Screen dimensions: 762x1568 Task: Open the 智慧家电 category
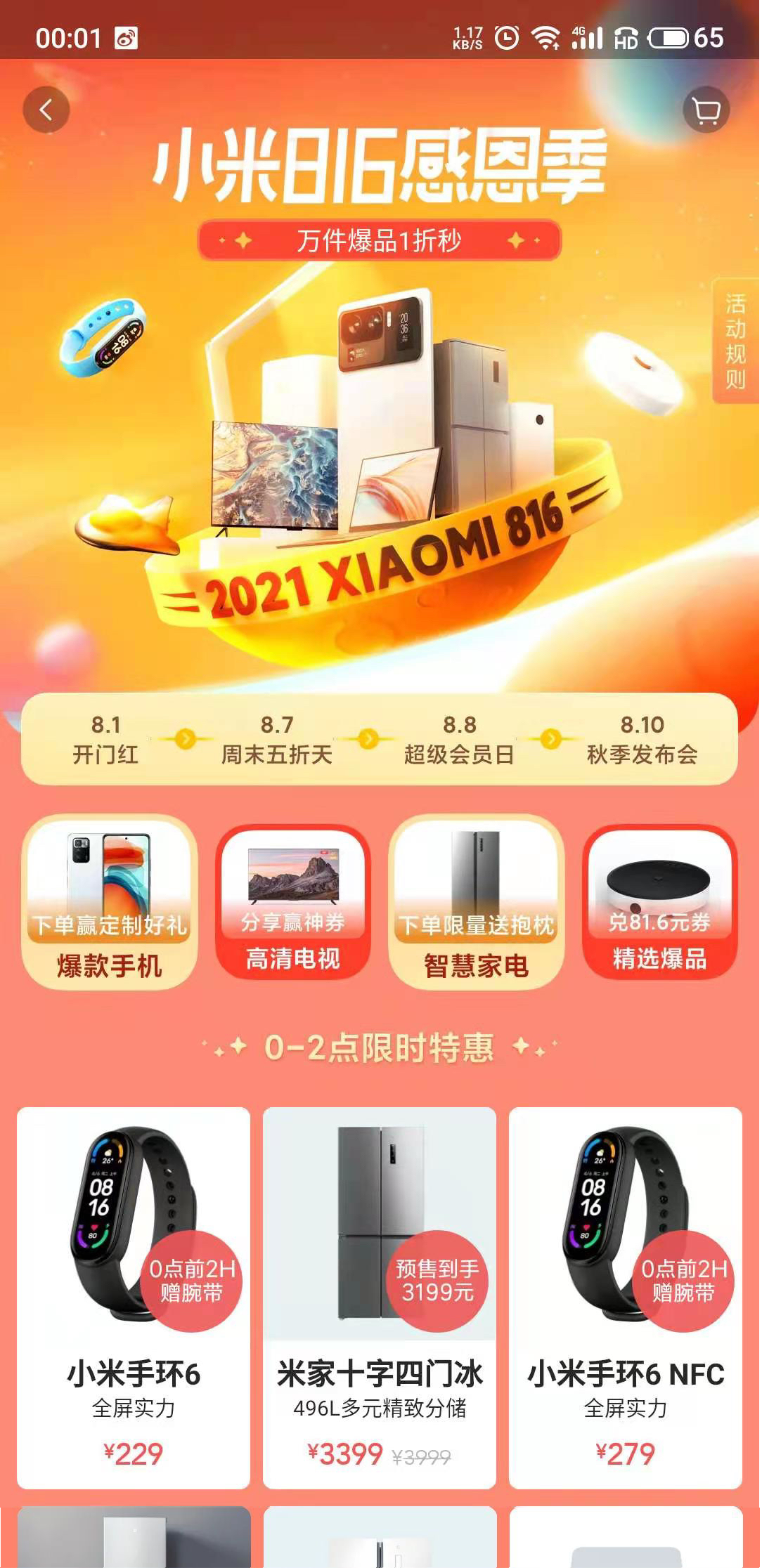(x=476, y=902)
